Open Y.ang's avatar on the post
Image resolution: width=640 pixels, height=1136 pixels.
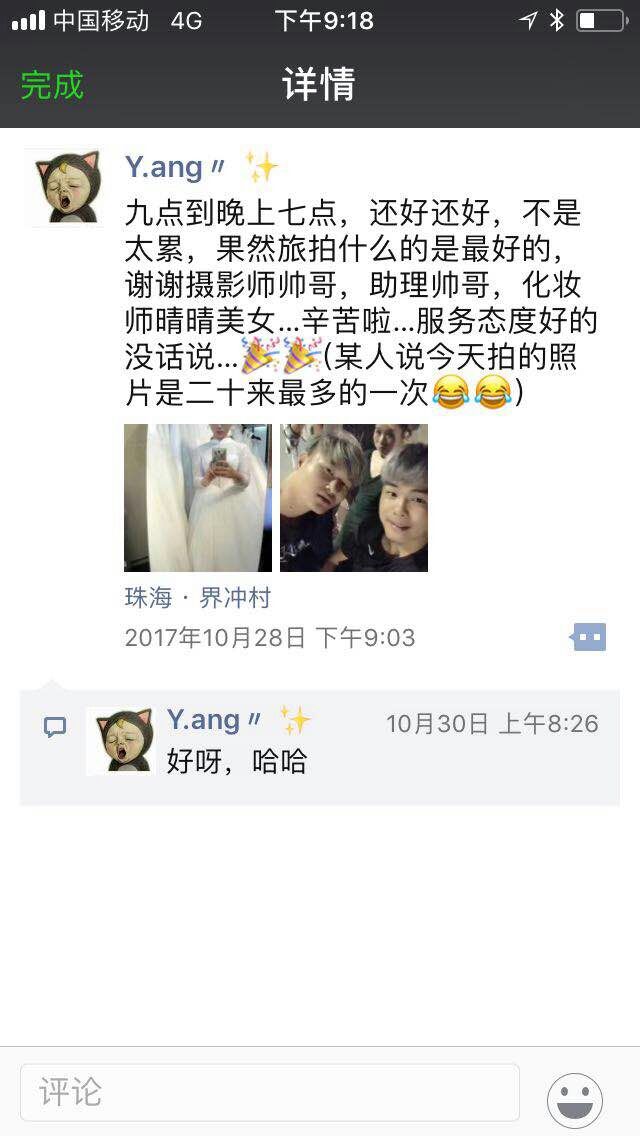[67, 188]
